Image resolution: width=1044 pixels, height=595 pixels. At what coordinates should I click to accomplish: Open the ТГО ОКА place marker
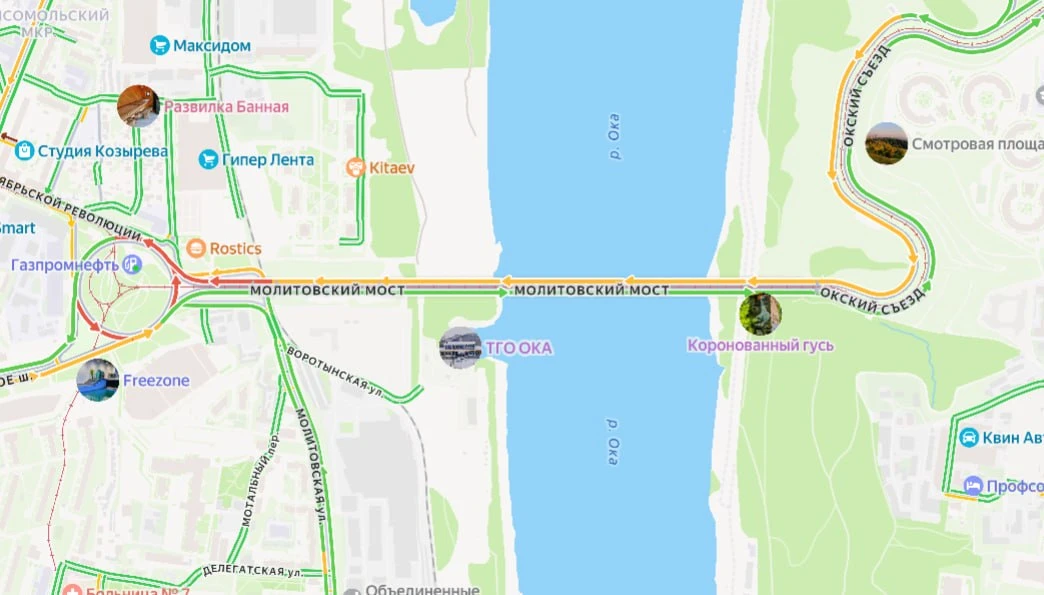point(460,347)
